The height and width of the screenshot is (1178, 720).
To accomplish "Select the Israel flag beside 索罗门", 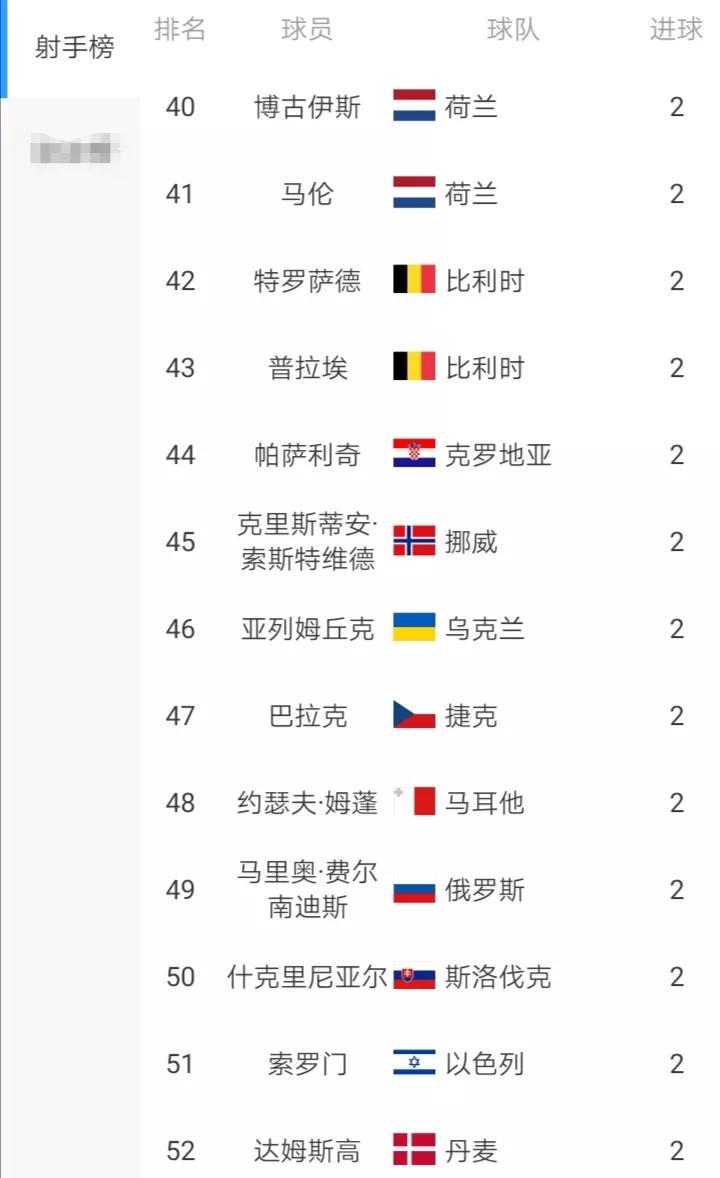I will [413, 1064].
